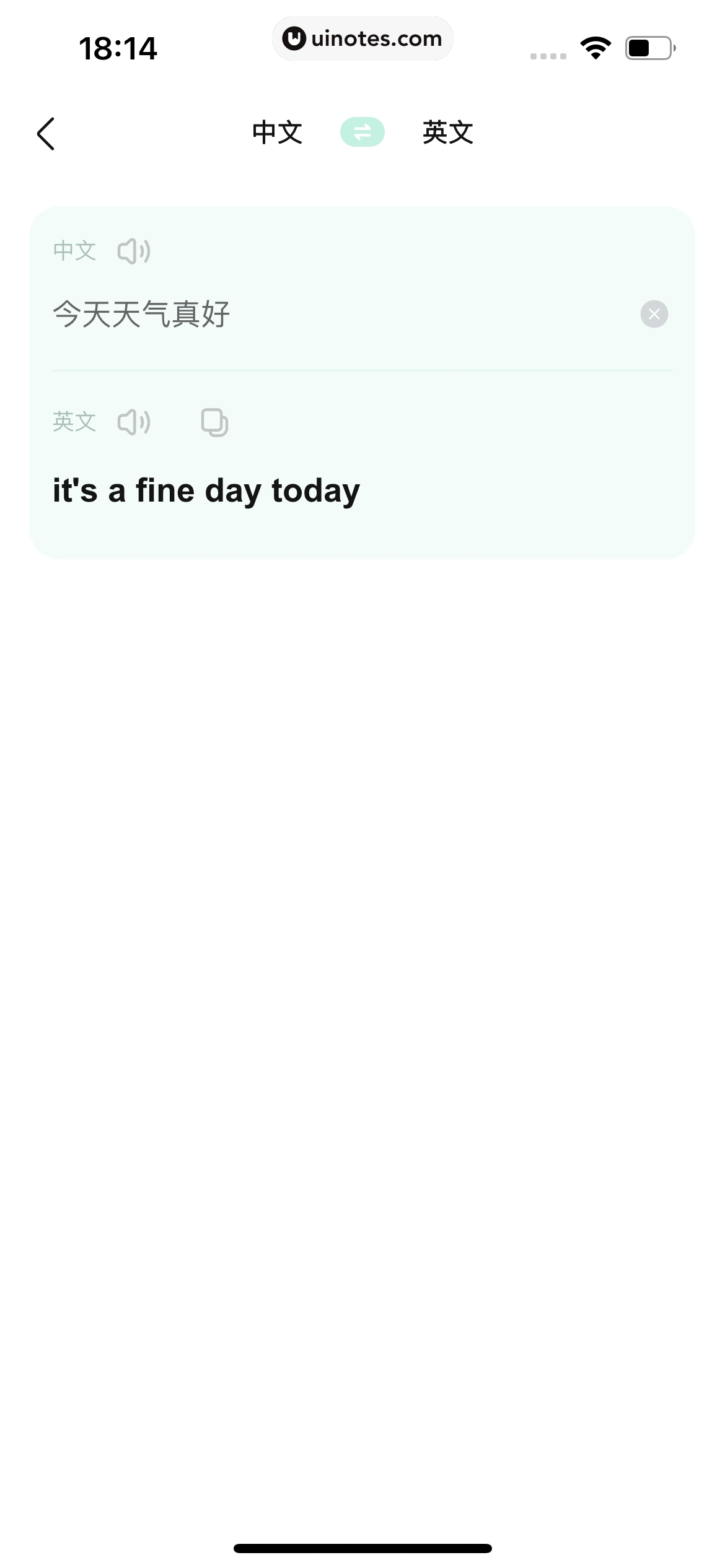Play audio of the Chinese source text
Viewport: 725px width, 1568px height.
tap(134, 251)
